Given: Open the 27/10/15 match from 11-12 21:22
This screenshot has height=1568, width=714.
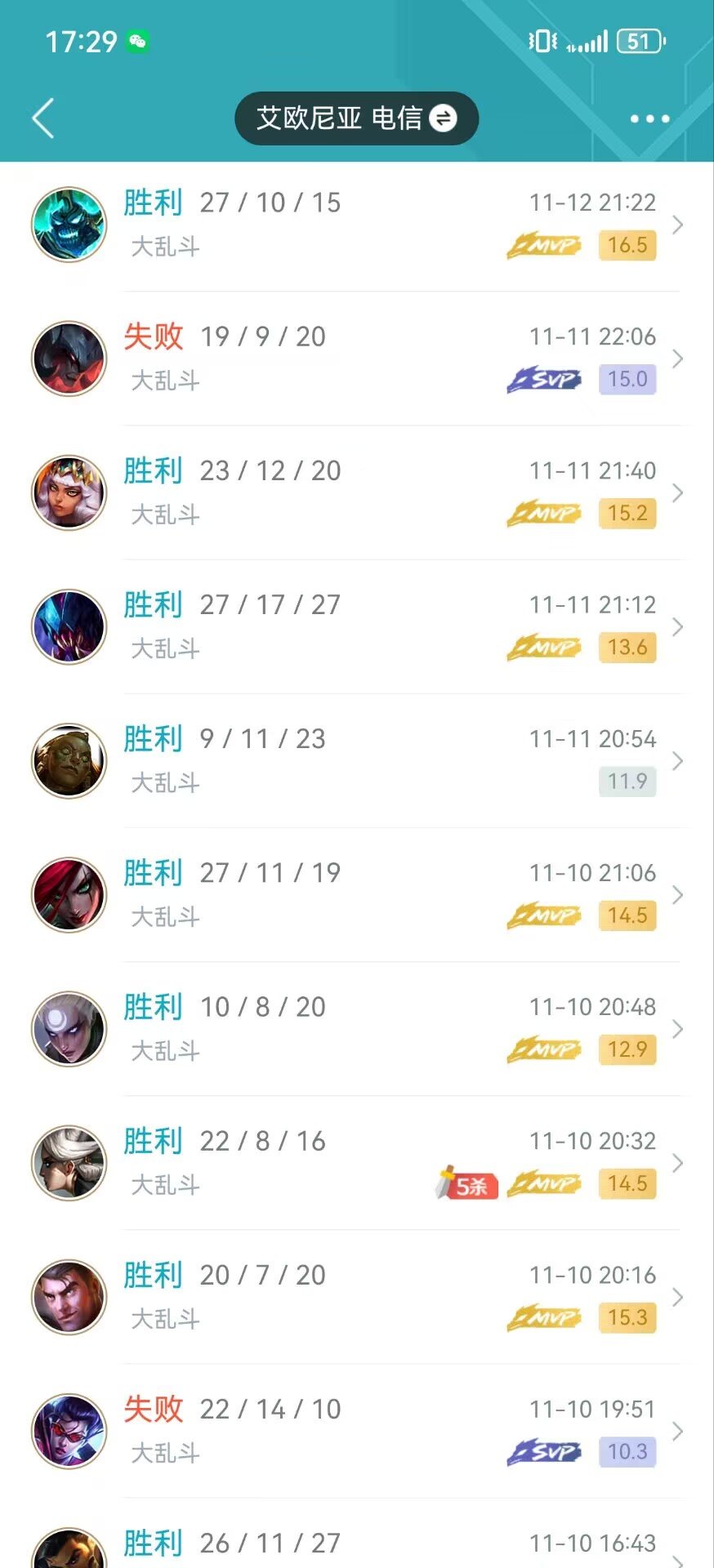Looking at the screenshot, I should click(x=357, y=225).
